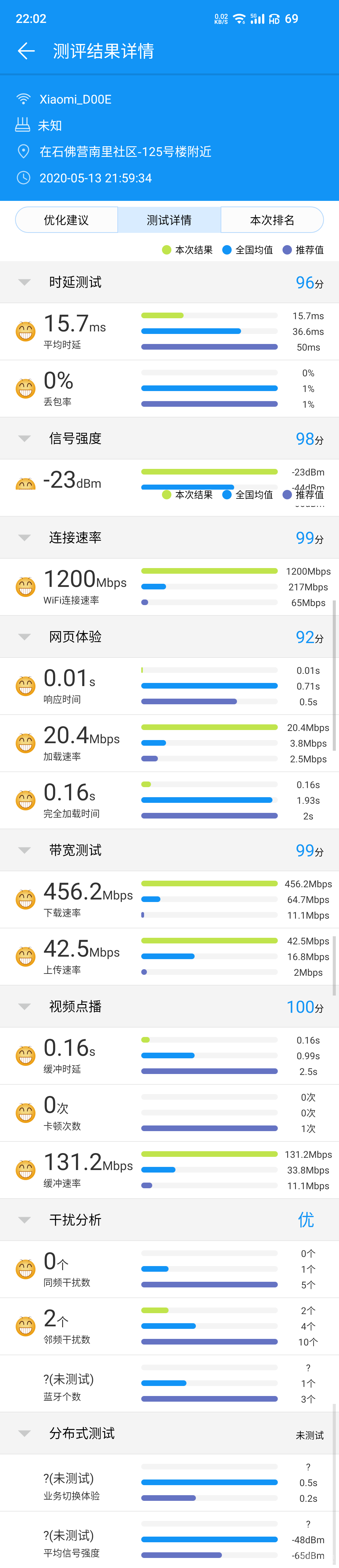
Task: Toggle the 带宽测试 section
Action: coord(24,850)
